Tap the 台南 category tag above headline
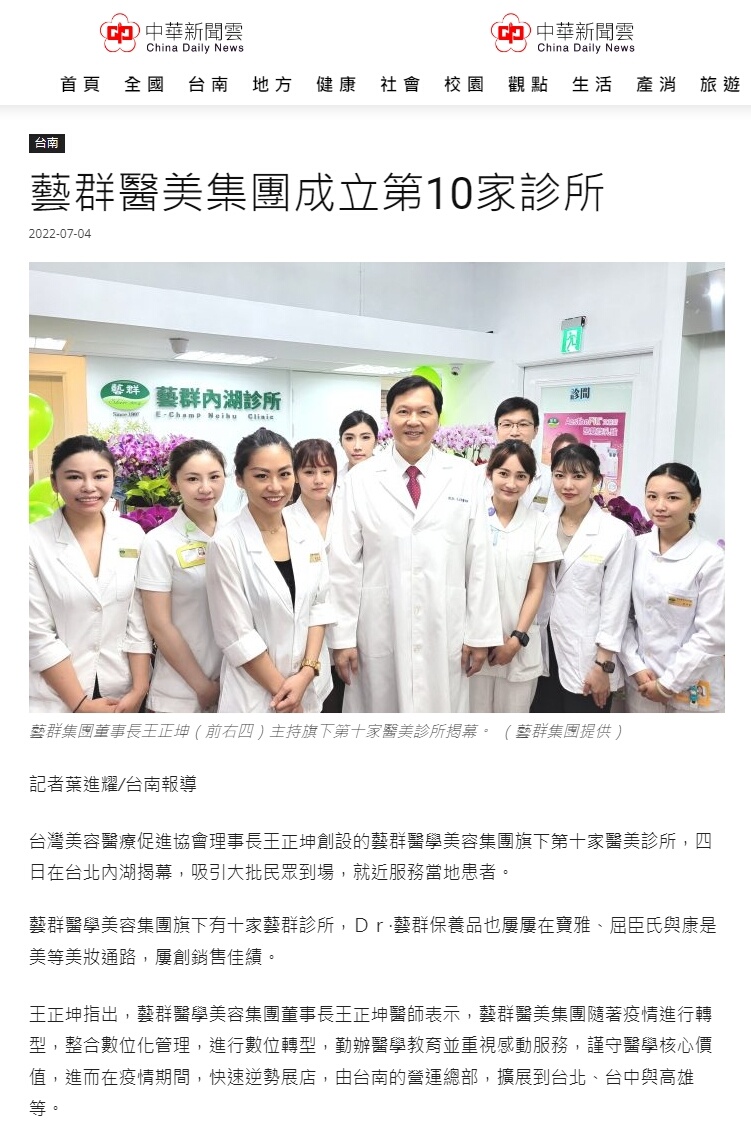Image resolution: width=751 pixels, height=1134 pixels. point(47,143)
